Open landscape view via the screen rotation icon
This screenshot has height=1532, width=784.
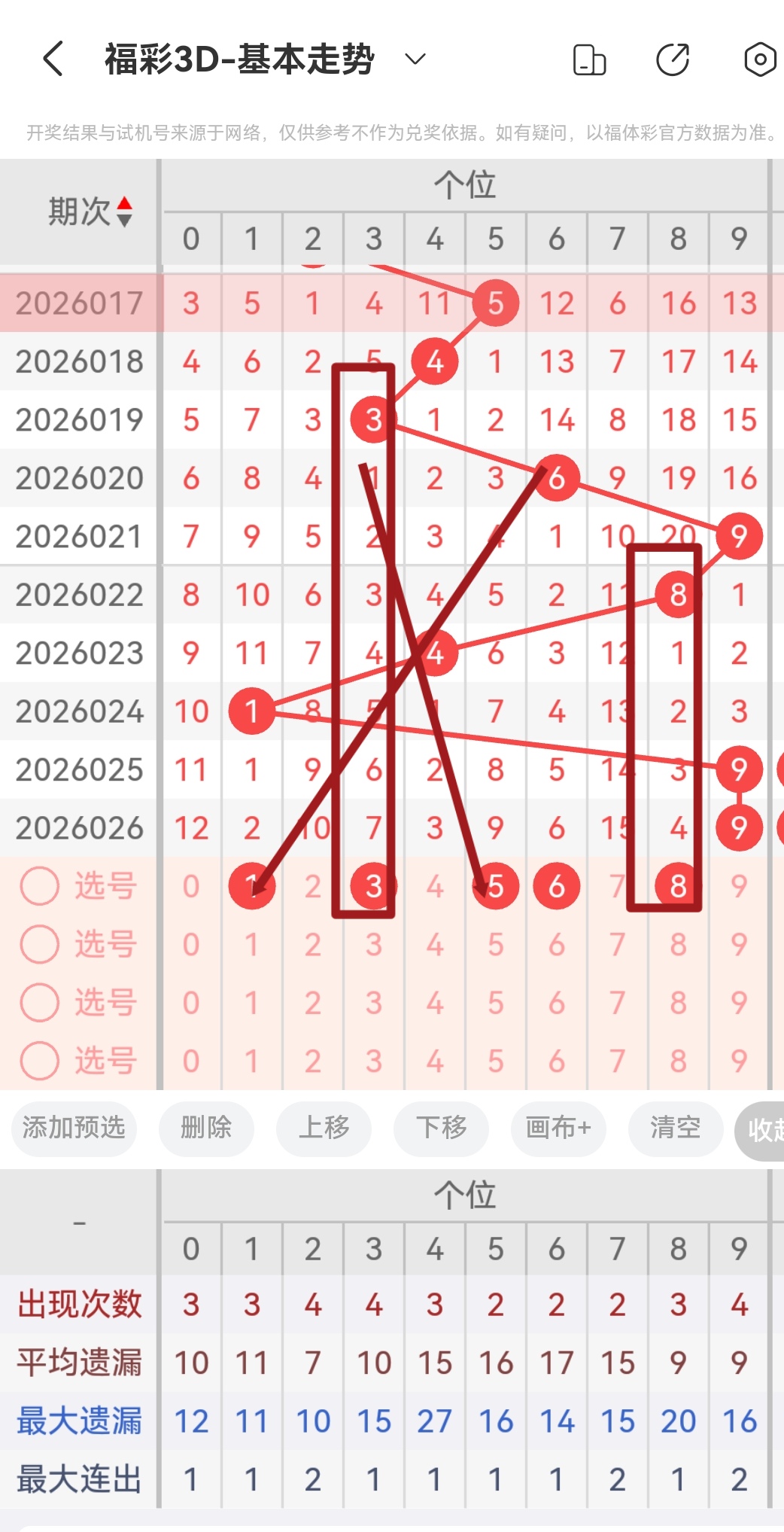[589, 59]
